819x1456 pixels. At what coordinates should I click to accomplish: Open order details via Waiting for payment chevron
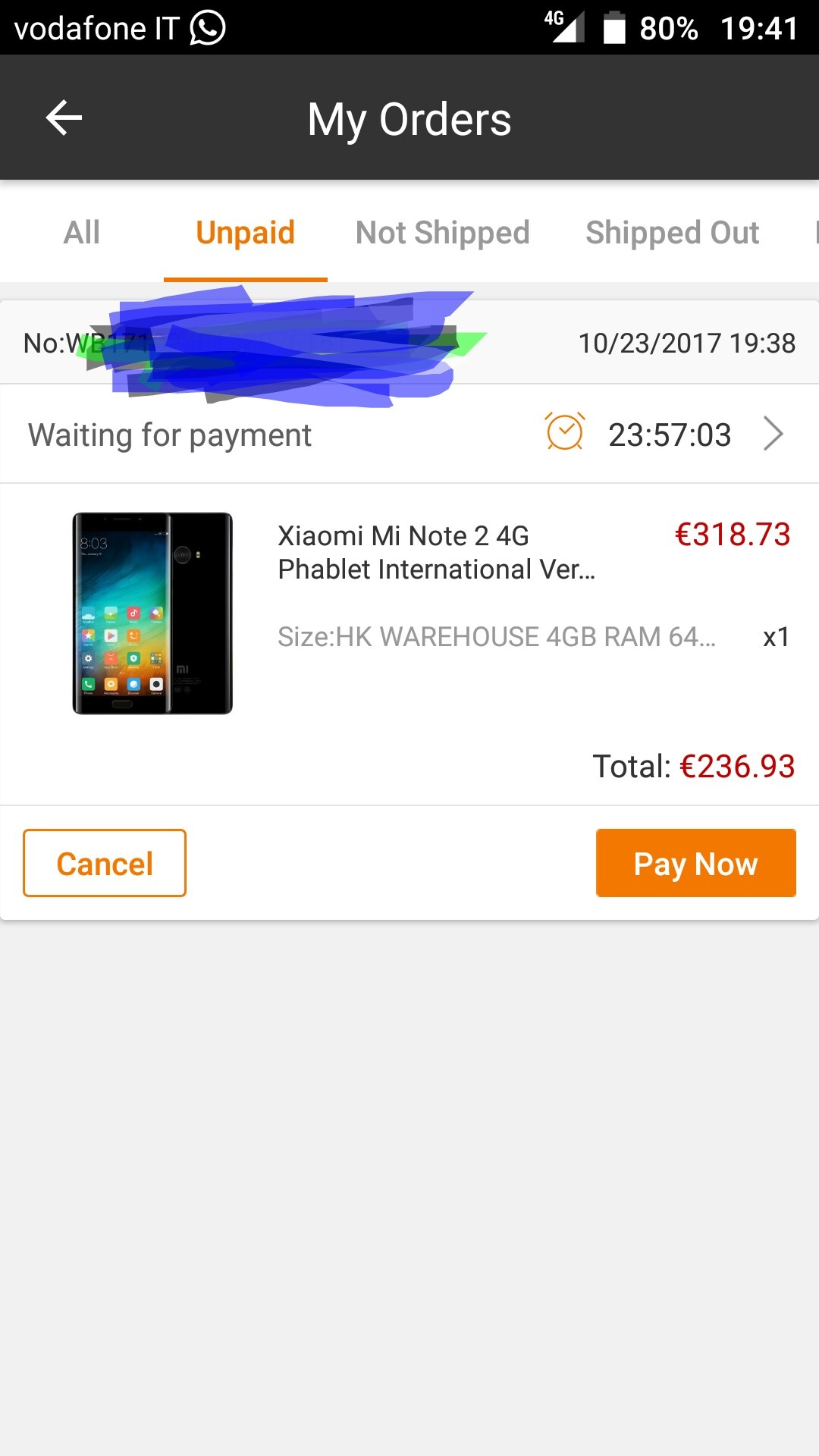click(773, 434)
